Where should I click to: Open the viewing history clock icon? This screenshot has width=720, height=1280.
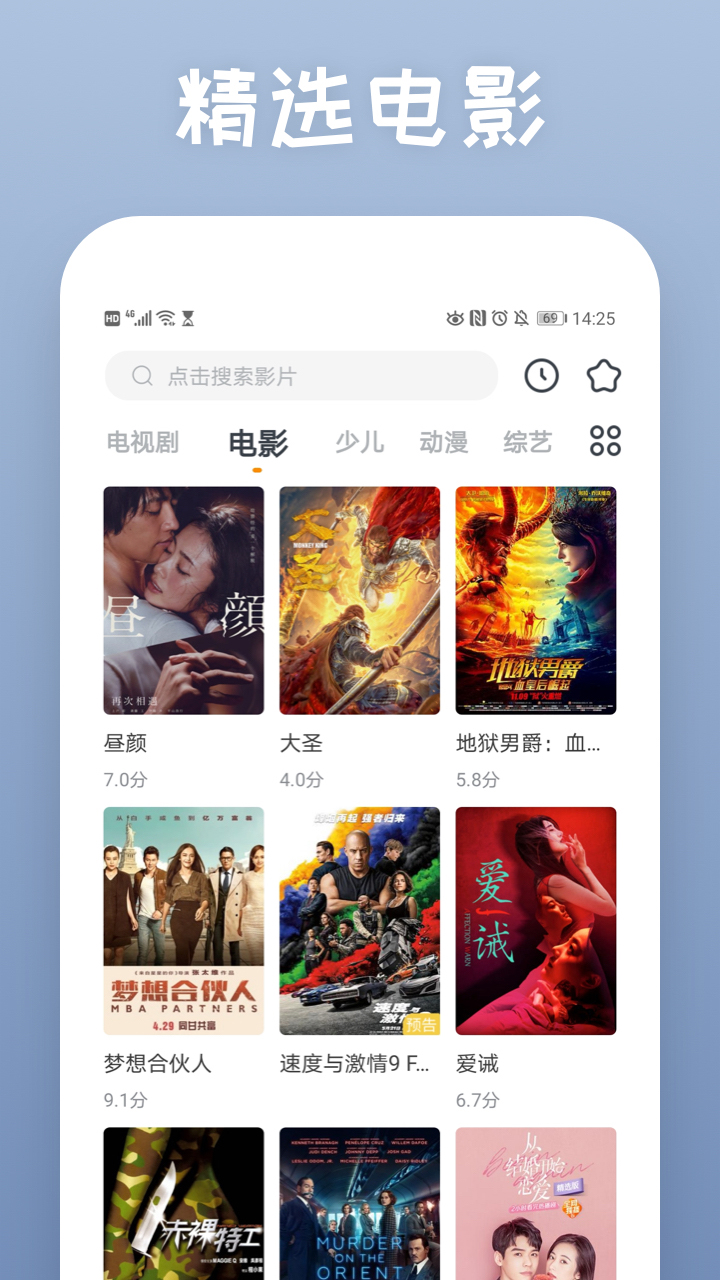pos(539,376)
